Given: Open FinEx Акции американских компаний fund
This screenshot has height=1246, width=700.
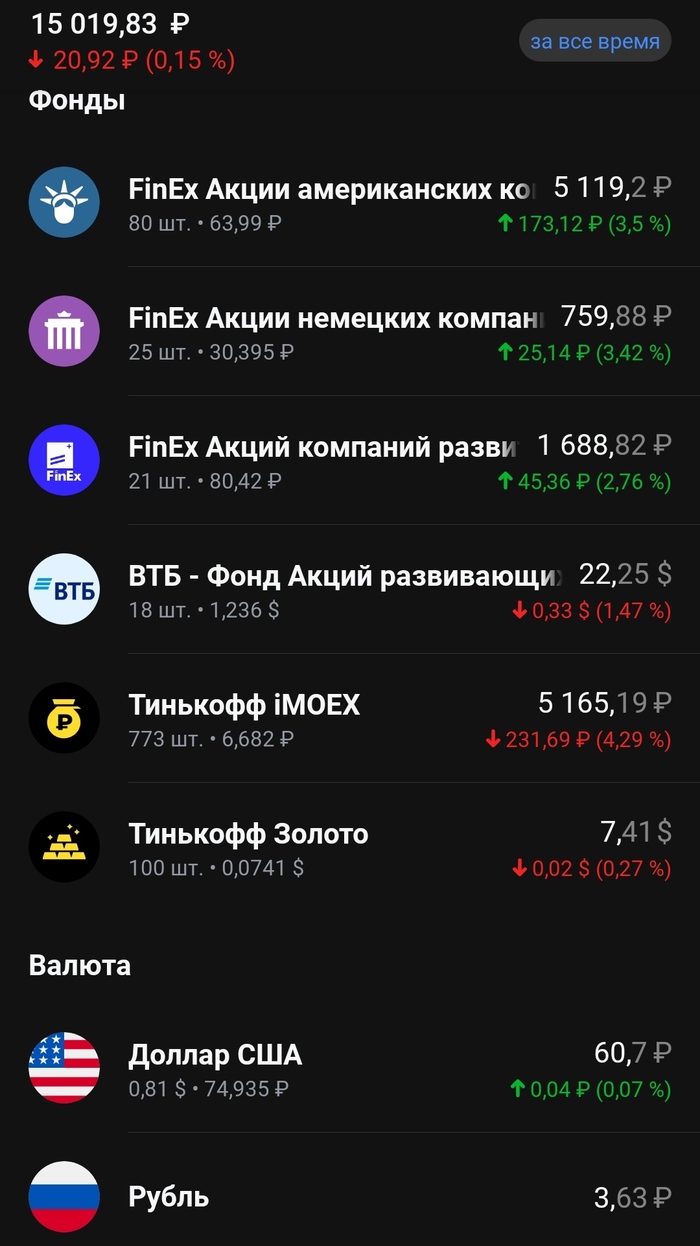Looking at the screenshot, I should [x=350, y=202].
